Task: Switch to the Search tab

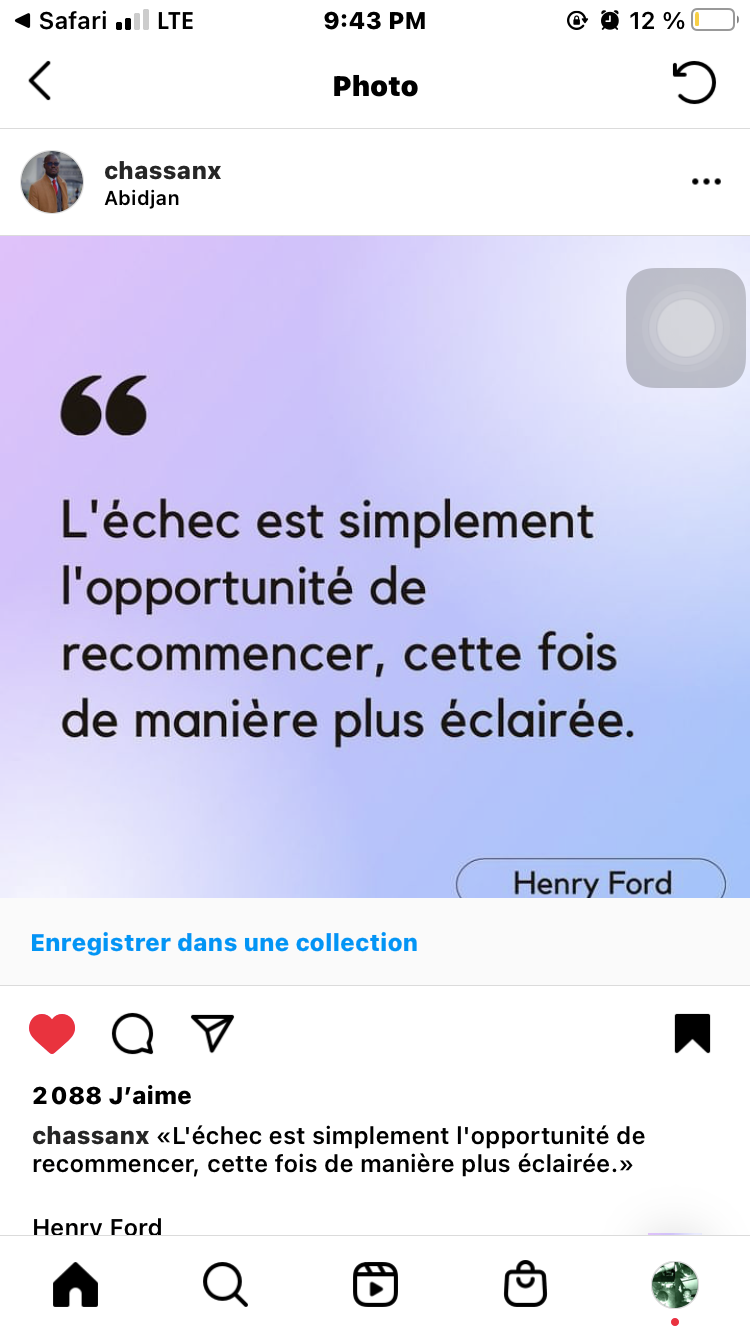Action: tap(225, 1285)
